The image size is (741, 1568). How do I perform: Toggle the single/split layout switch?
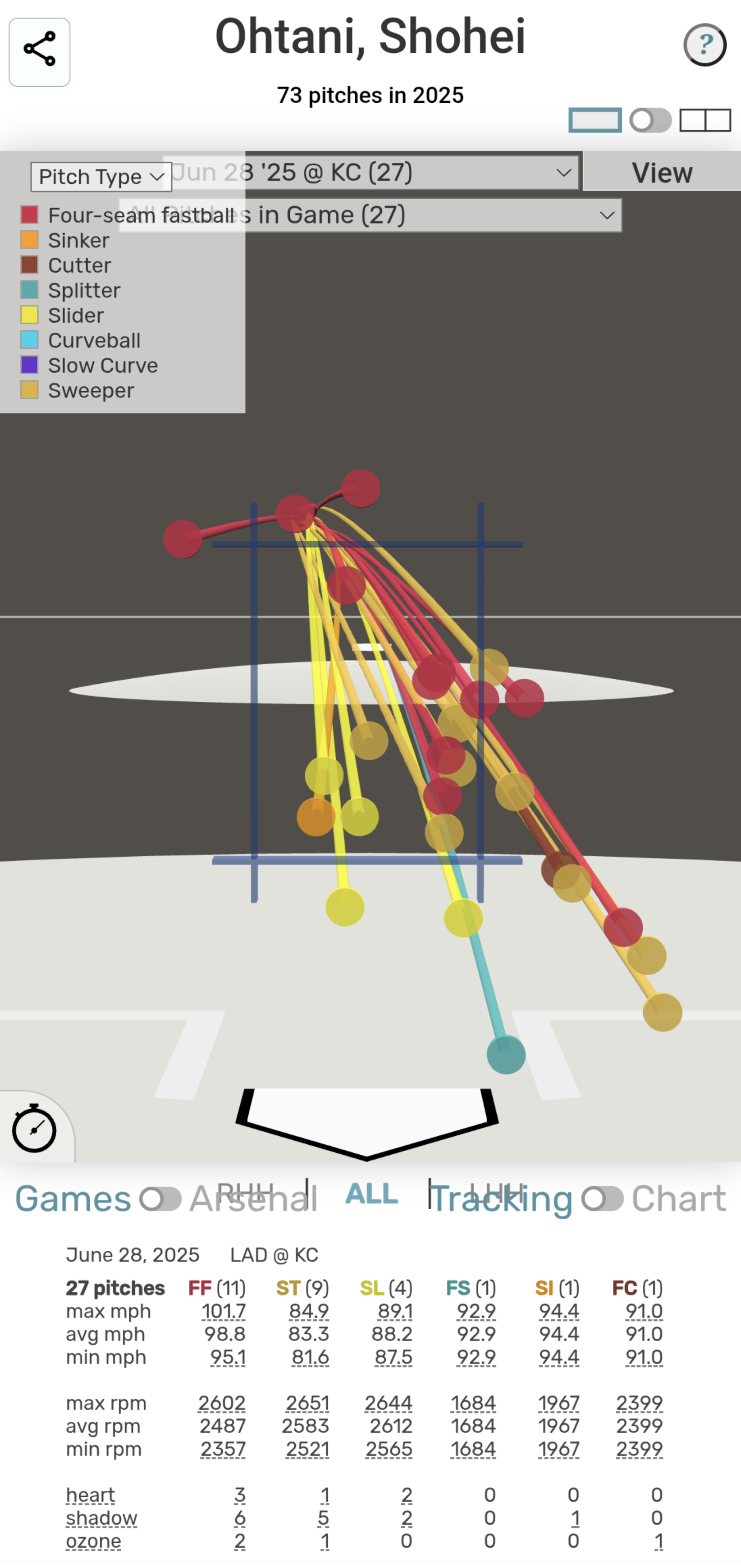(x=650, y=120)
